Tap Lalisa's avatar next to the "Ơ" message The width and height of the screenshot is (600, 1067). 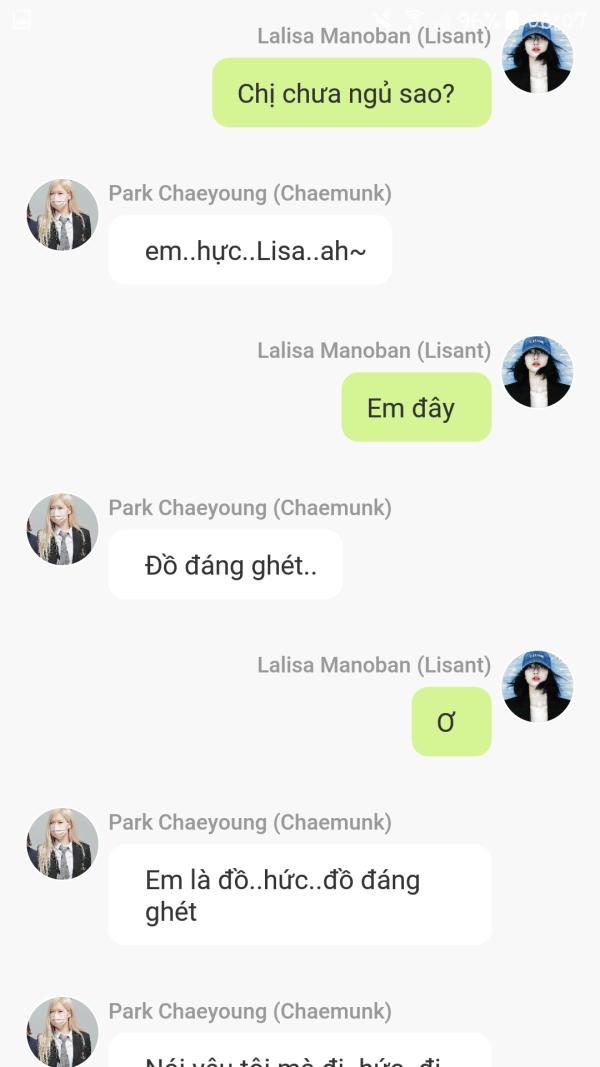pyautogui.click(x=537, y=686)
